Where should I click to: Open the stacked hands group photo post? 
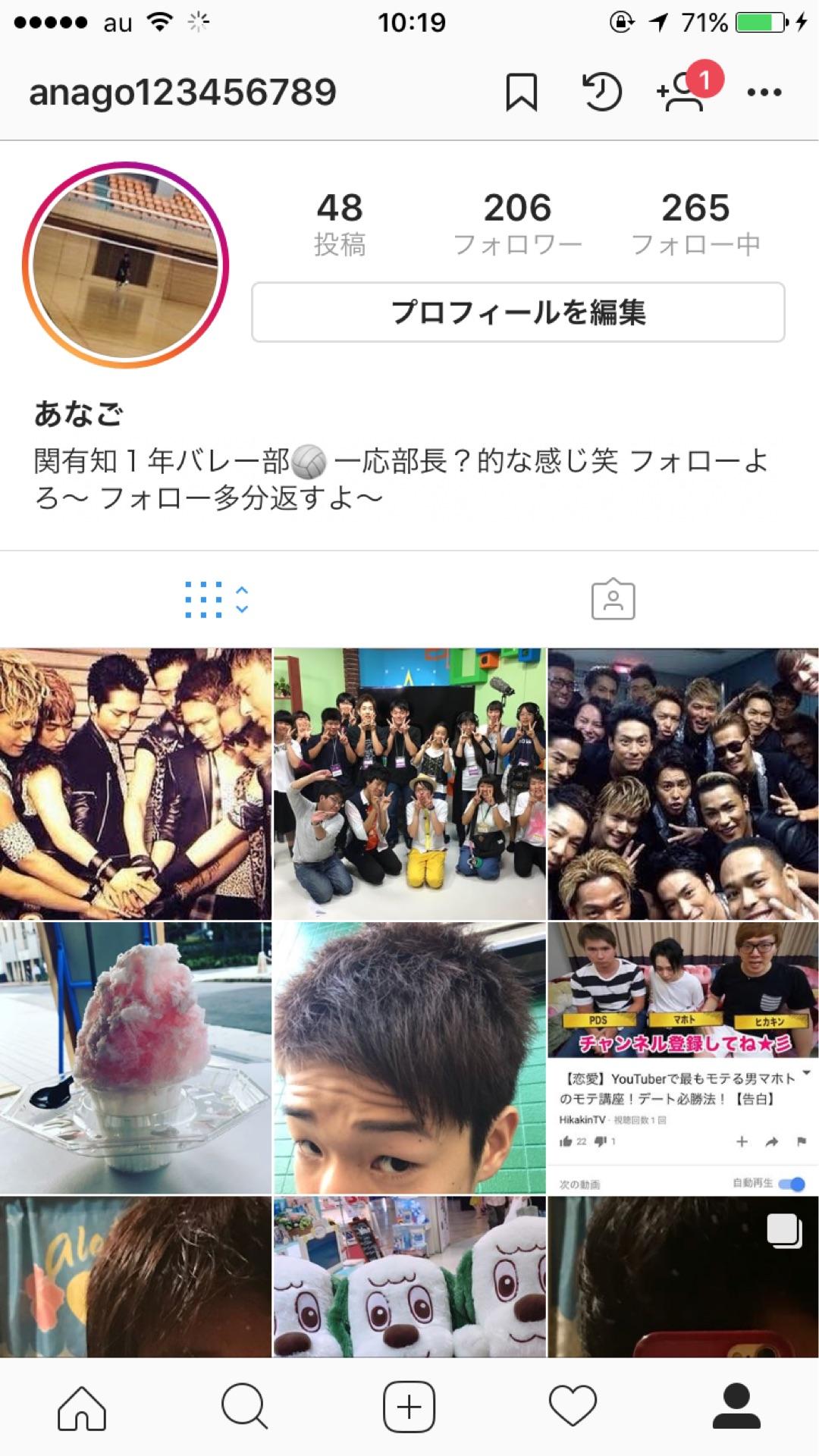pyautogui.click(x=135, y=784)
